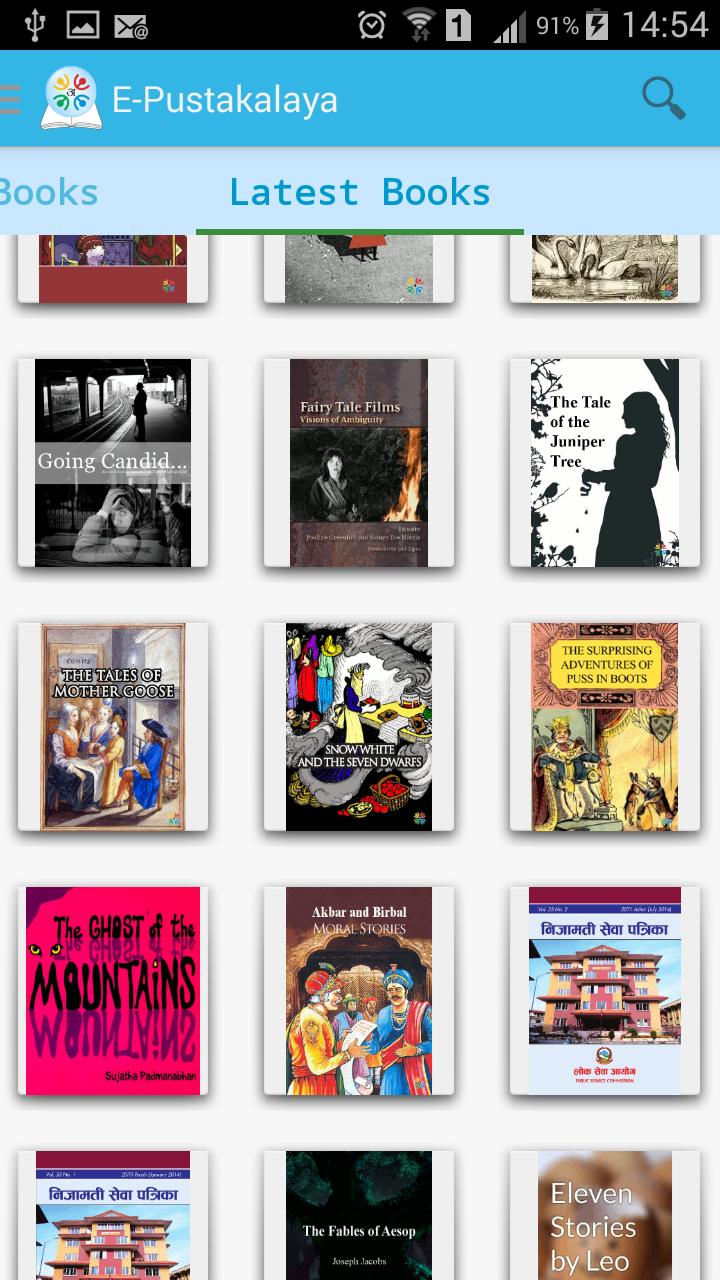Screen dimensions: 720x1280
Task: Open Fairy Tale Films book
Action: 358,463
